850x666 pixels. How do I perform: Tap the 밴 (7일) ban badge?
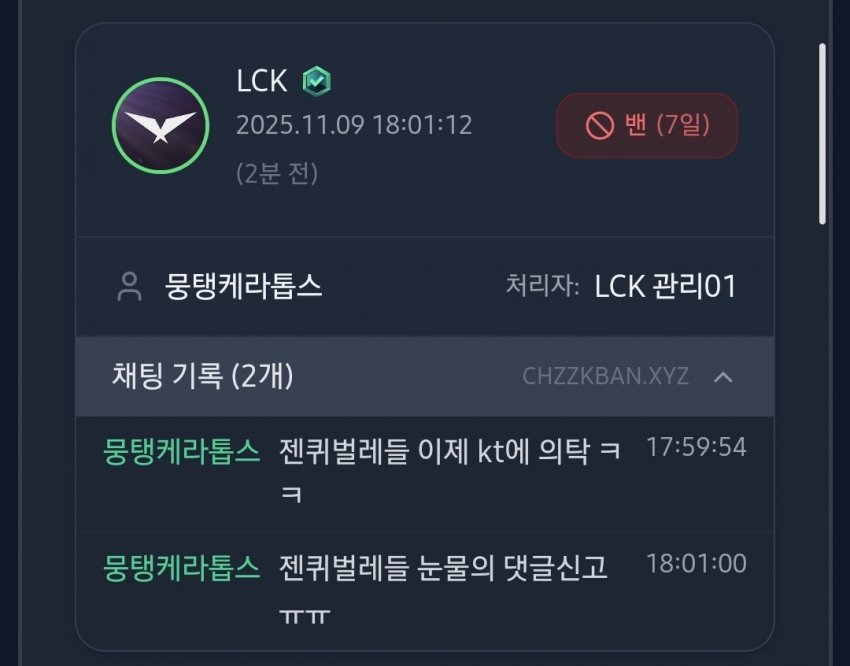(x=647, y=126)
